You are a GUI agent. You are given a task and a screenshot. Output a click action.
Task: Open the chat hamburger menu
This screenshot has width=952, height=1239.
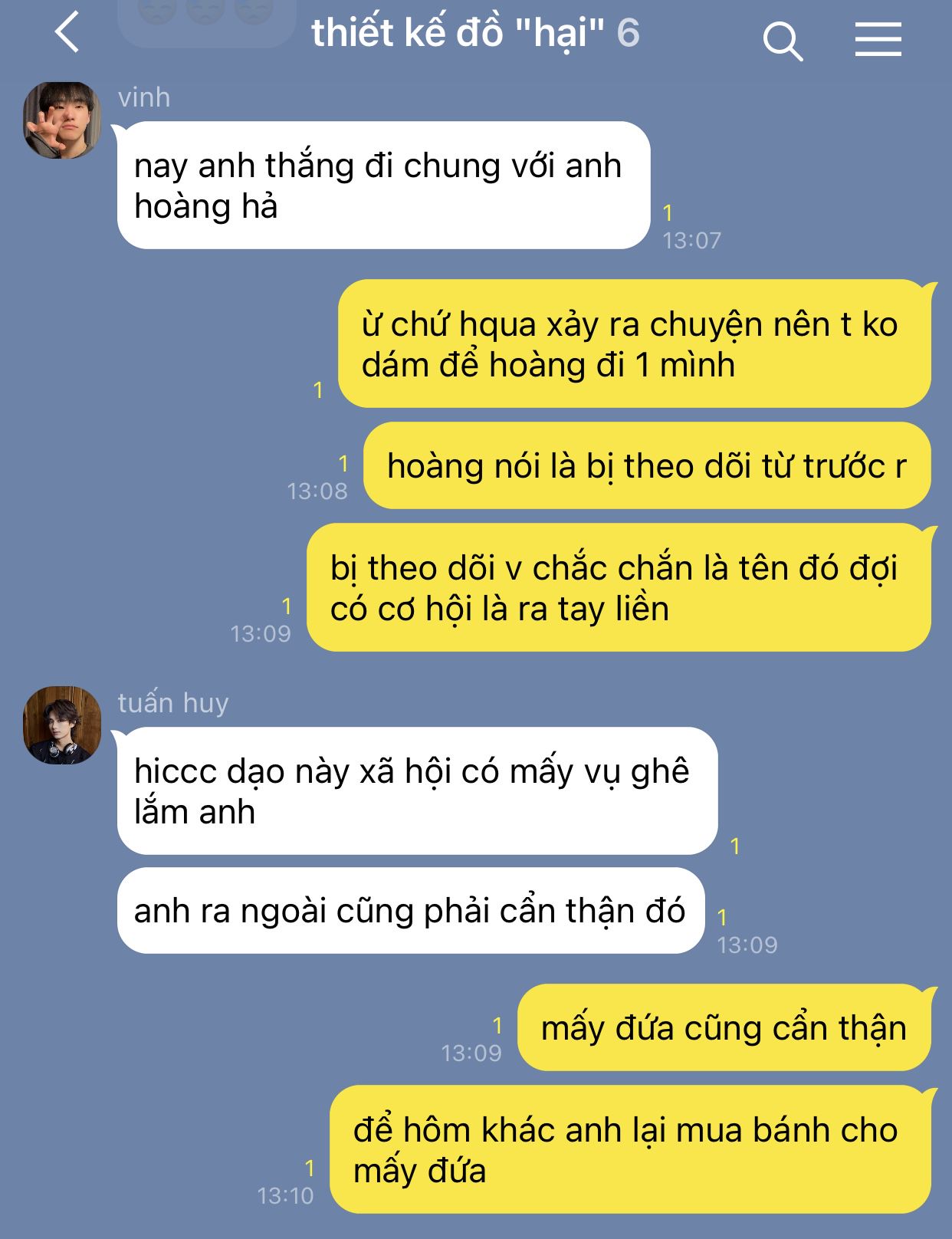coord(878,38)
